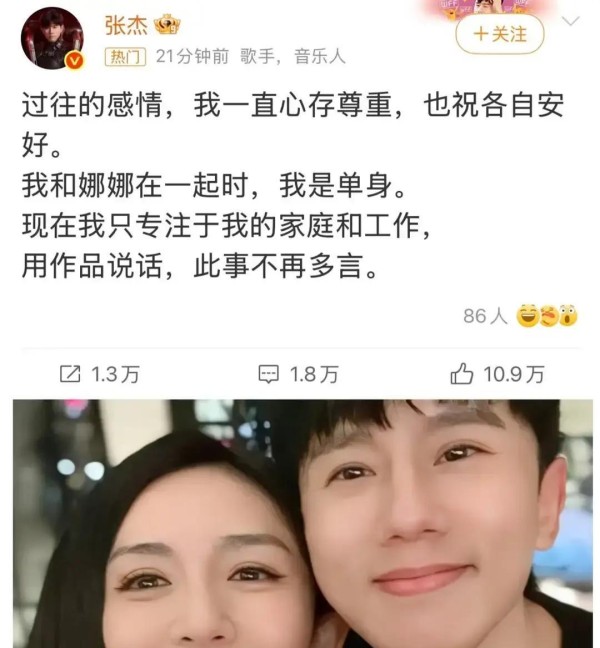The image size is (600, 648).
Task: View the 86人 emoji reactions
Action: coord(520,316)
